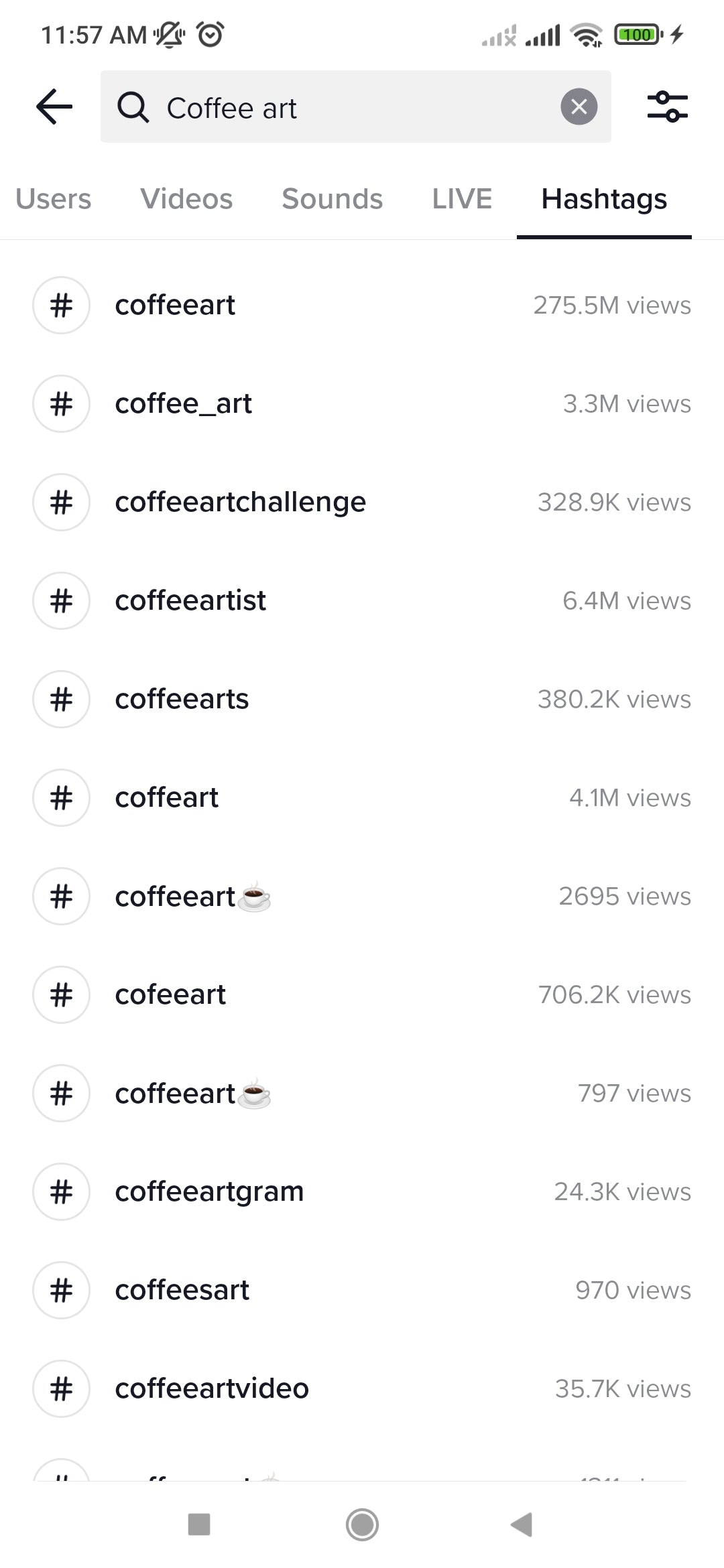The width and height of the screenshot is (724, 1568).
Task: Select the hashtag icon beside coffeeart
Action: [61, 305]
